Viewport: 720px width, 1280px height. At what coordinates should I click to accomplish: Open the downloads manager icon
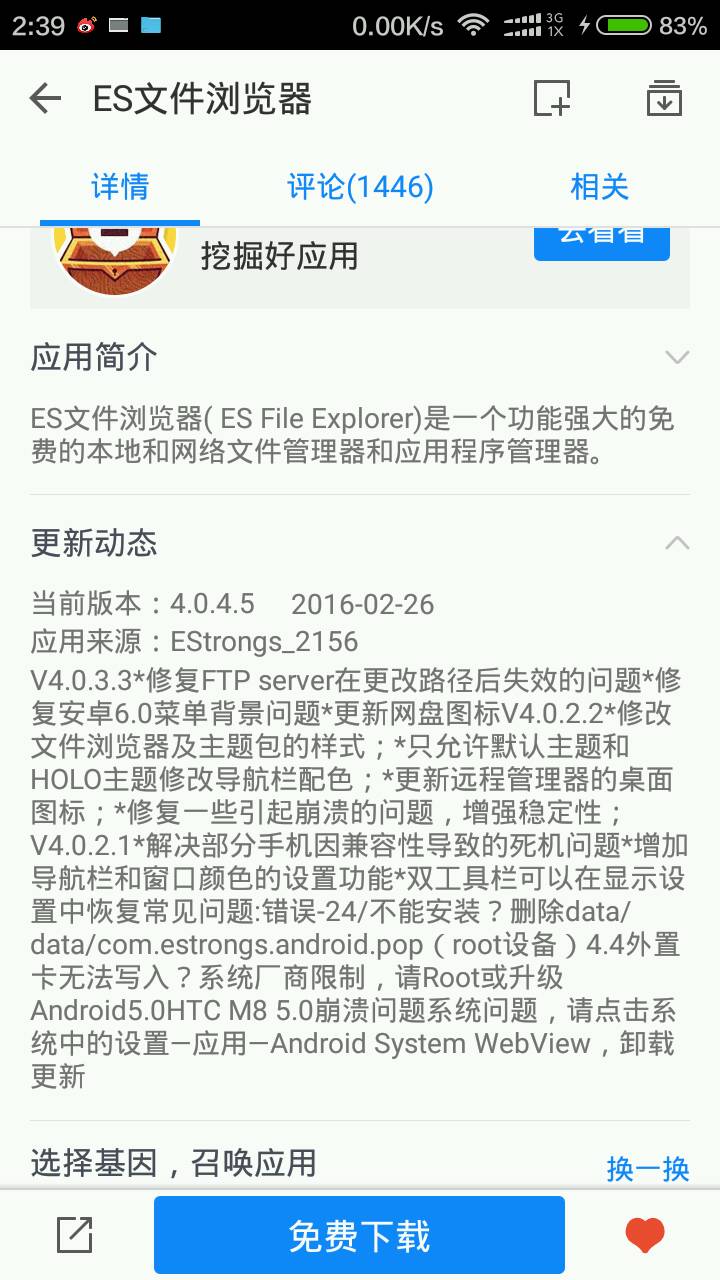pyautogui.click(x=663, y=98)
